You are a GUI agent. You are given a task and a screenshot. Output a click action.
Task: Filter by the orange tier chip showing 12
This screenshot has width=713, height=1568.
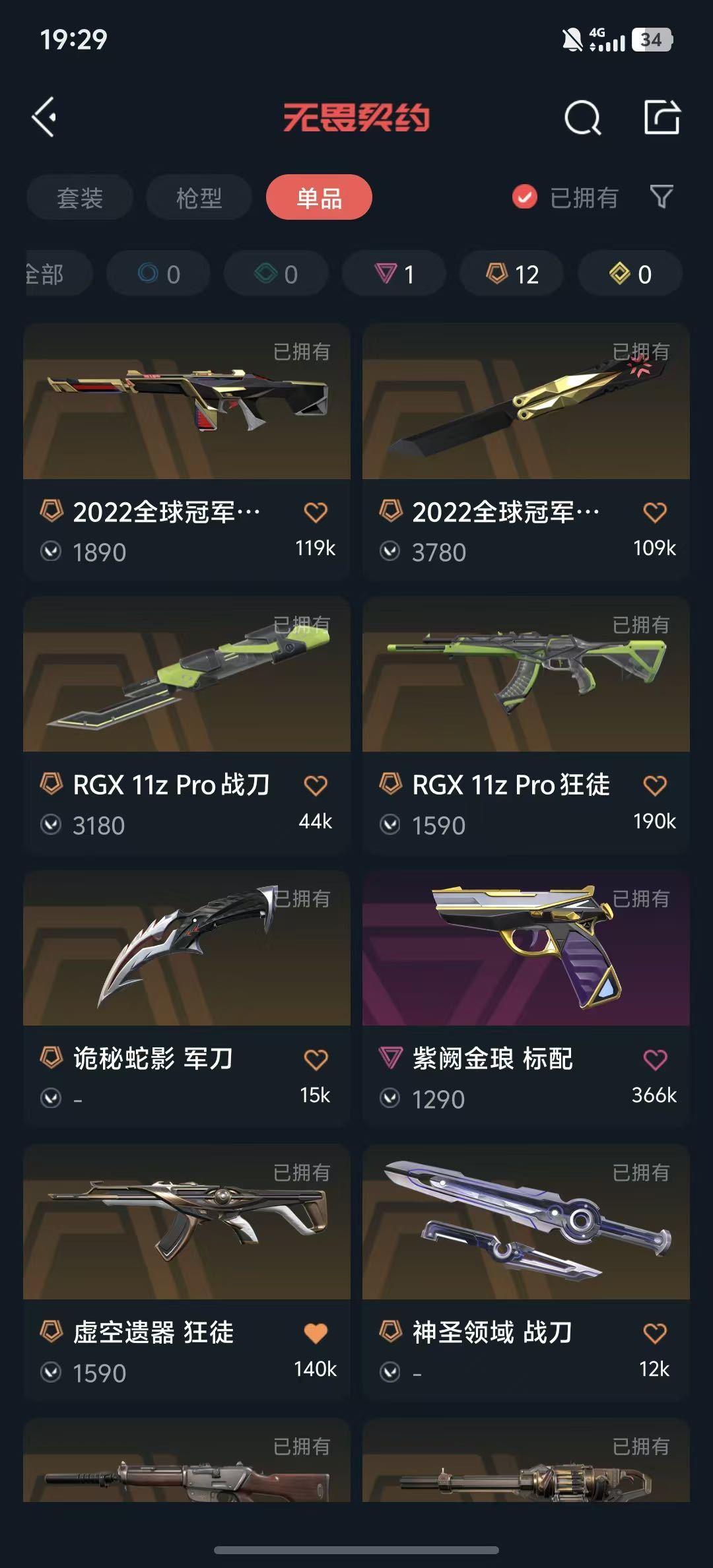coord(512,273)
